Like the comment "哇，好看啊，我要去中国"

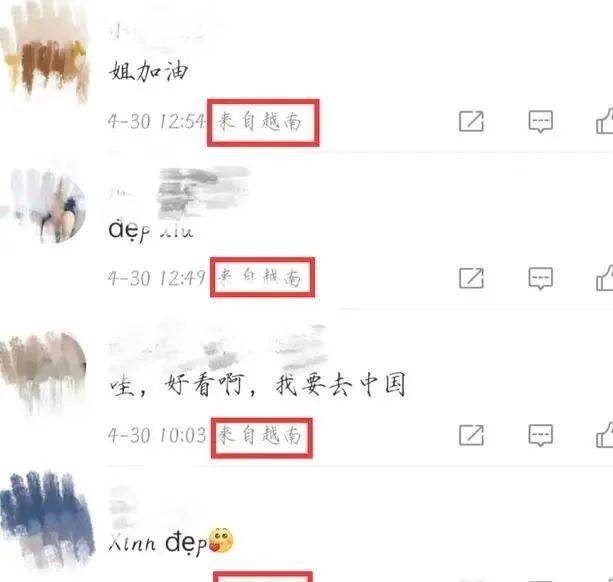click(x=604, y=435)
